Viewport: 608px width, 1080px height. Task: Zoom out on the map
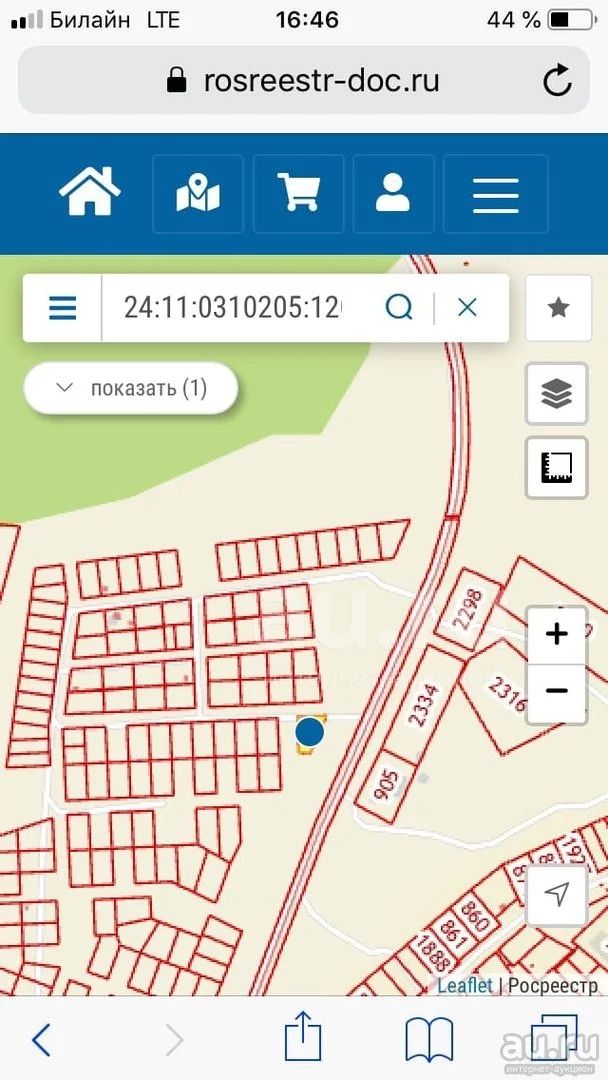coord(556,692)
